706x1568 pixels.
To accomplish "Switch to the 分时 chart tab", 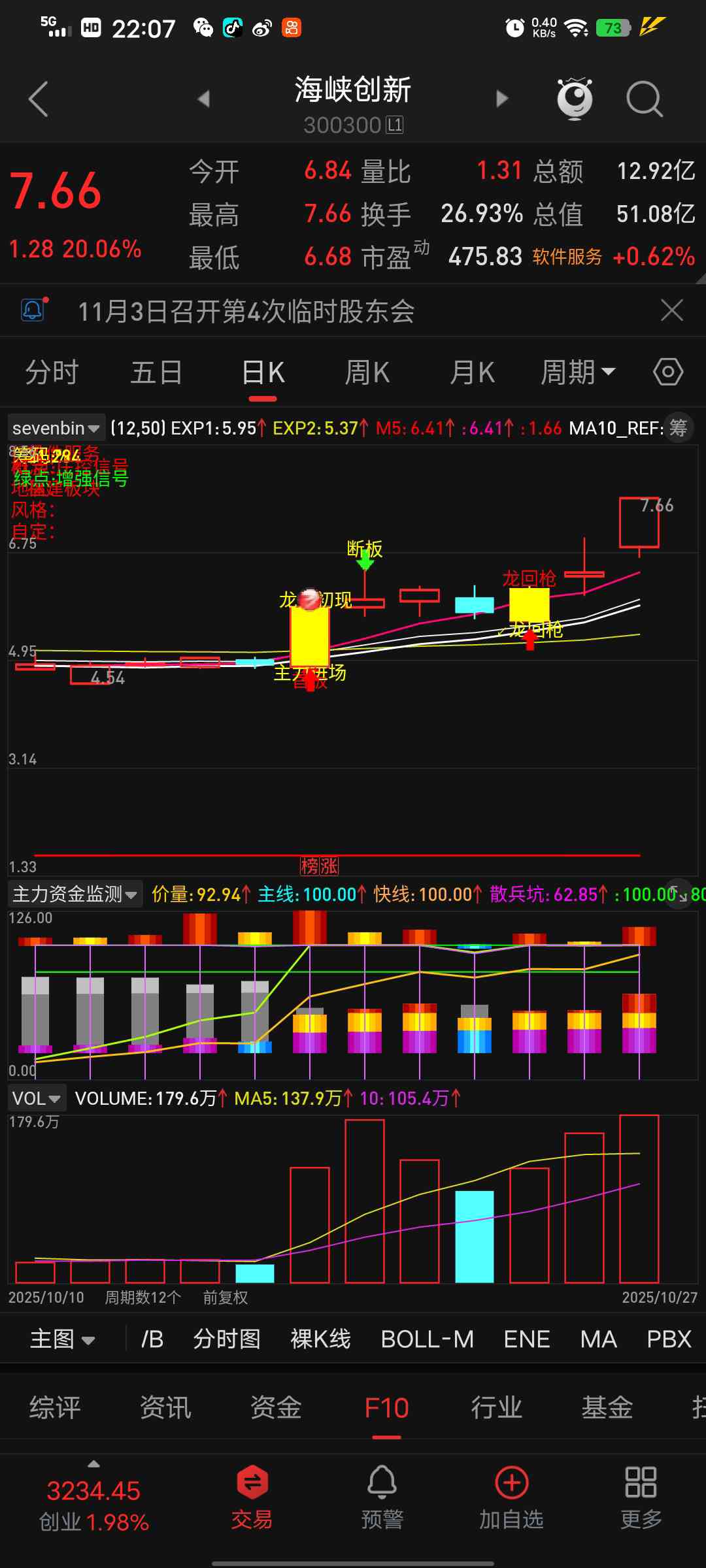I will point(52,373).
